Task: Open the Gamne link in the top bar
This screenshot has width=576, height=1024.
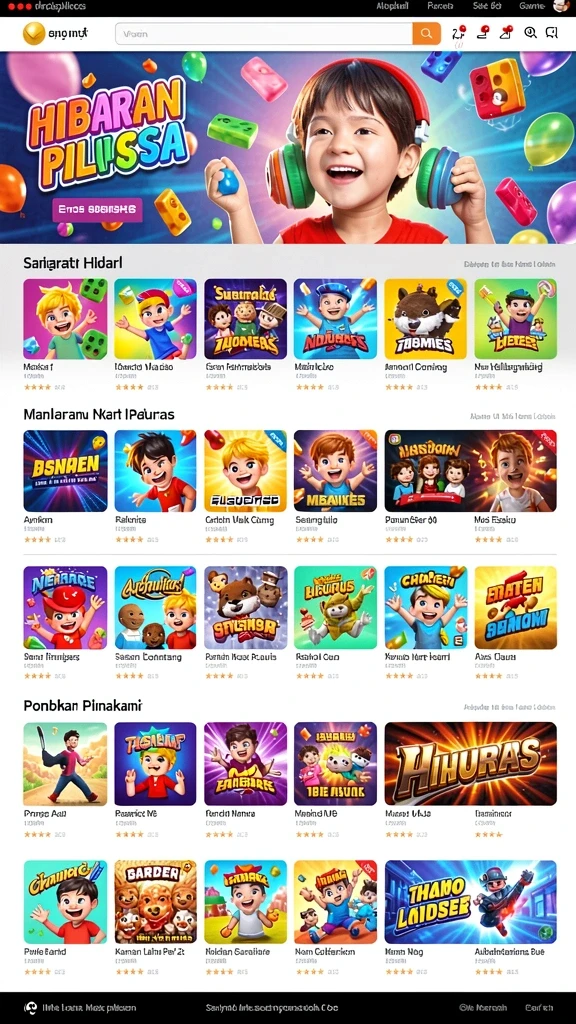Action: (x=532, y=6)
